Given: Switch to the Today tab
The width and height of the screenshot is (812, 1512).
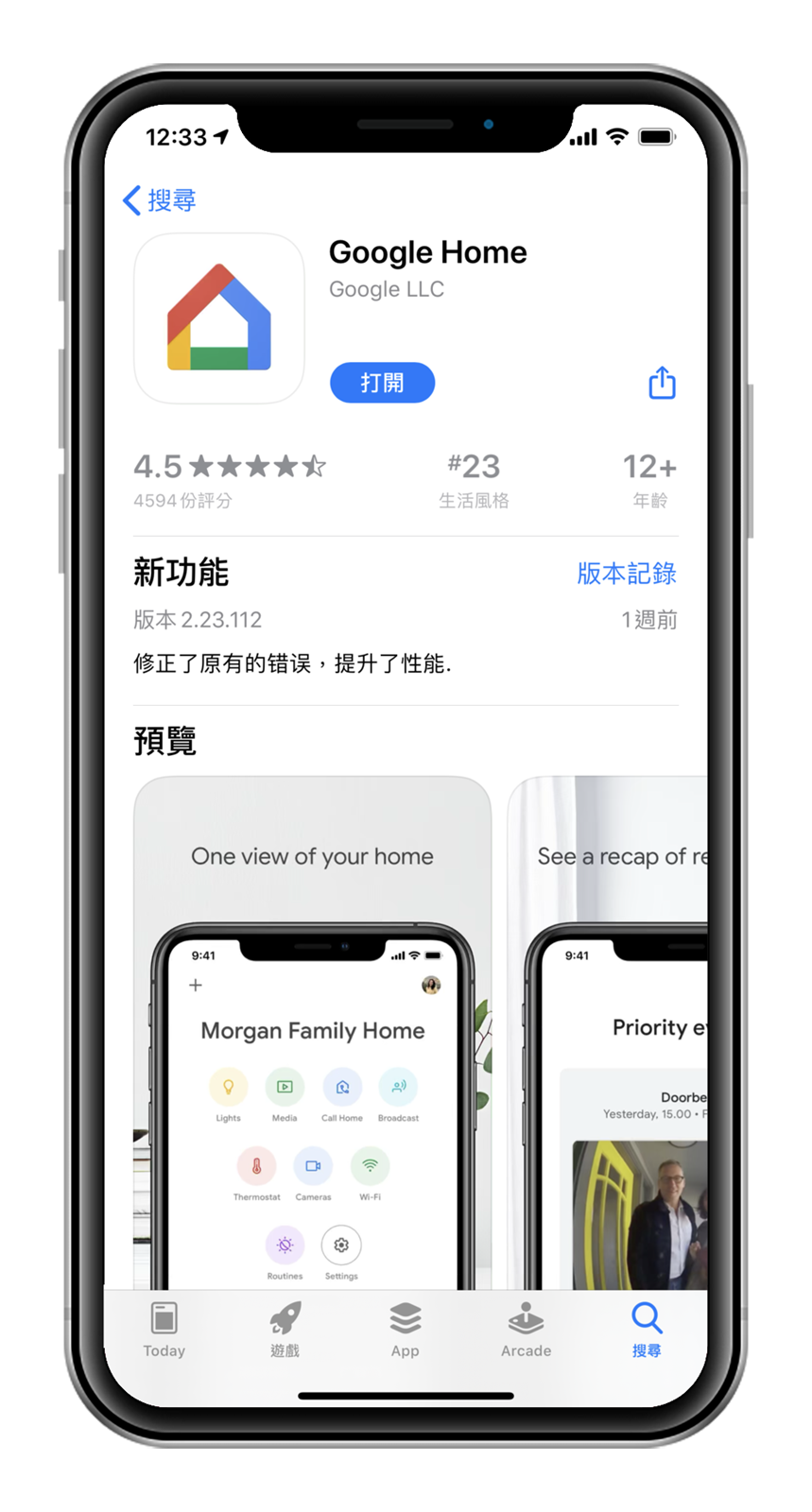Looking at the screenshot, I should click(x=164, y=1330).
